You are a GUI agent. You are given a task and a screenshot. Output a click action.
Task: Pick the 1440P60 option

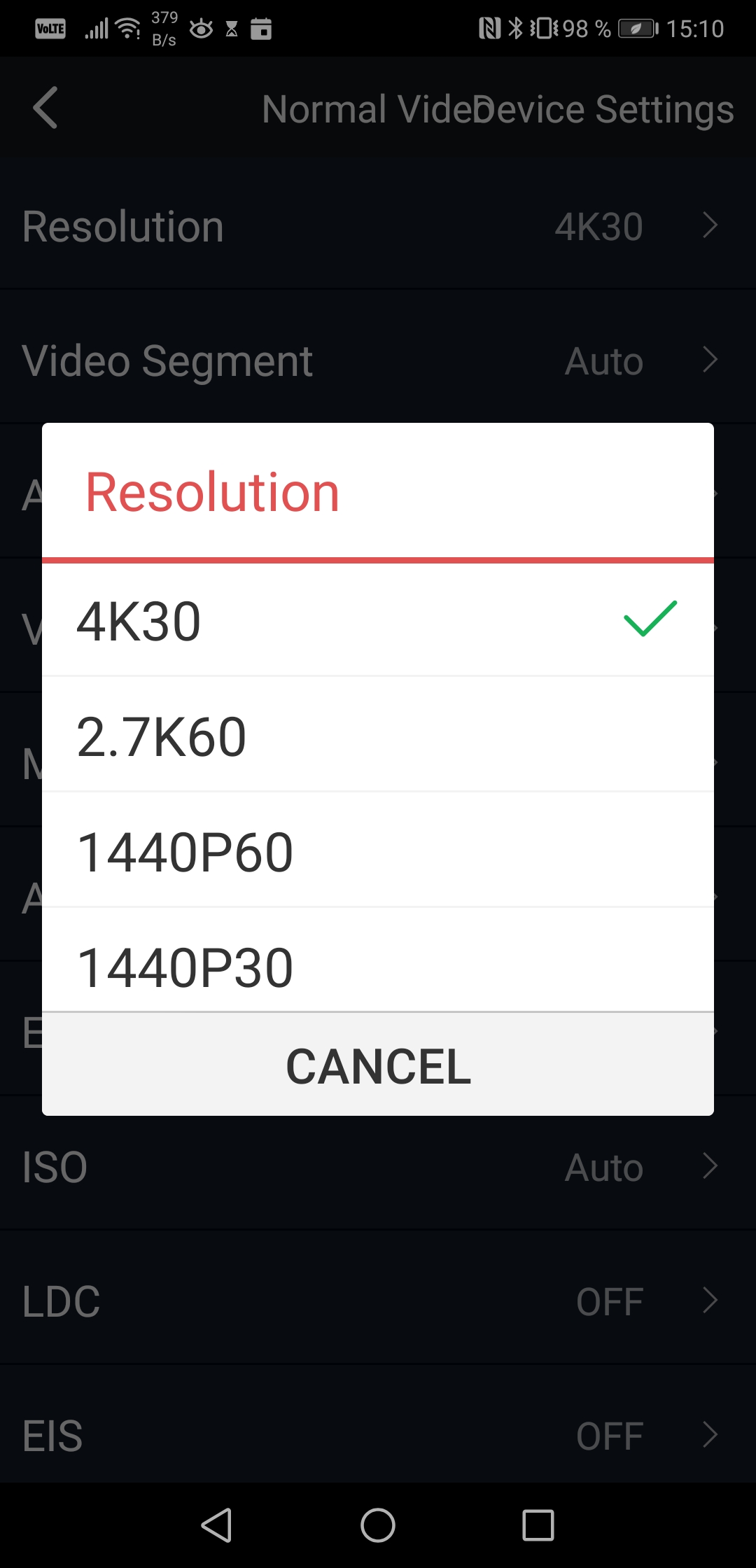[378, 850]
